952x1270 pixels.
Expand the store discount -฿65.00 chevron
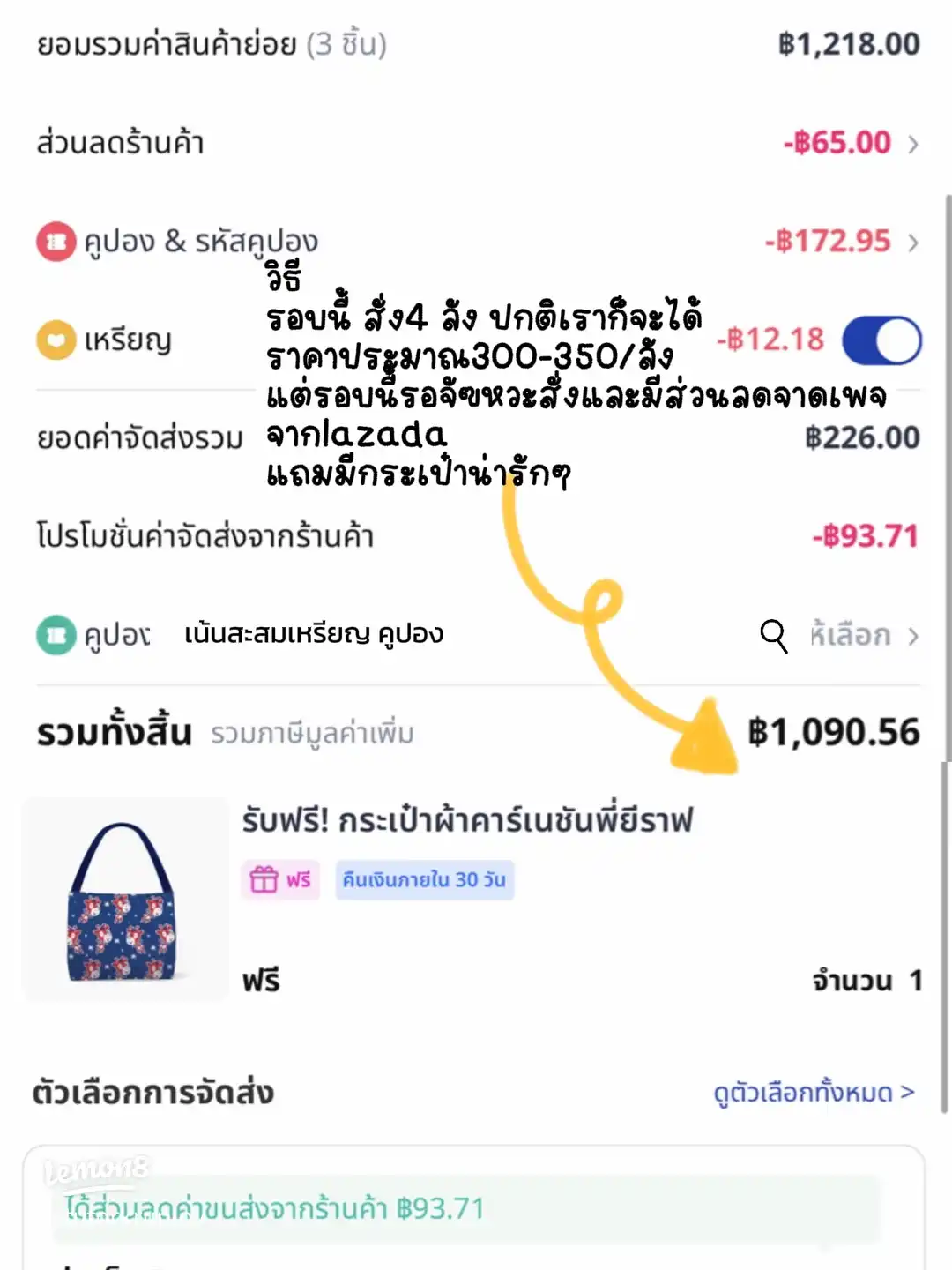(912, 143)
